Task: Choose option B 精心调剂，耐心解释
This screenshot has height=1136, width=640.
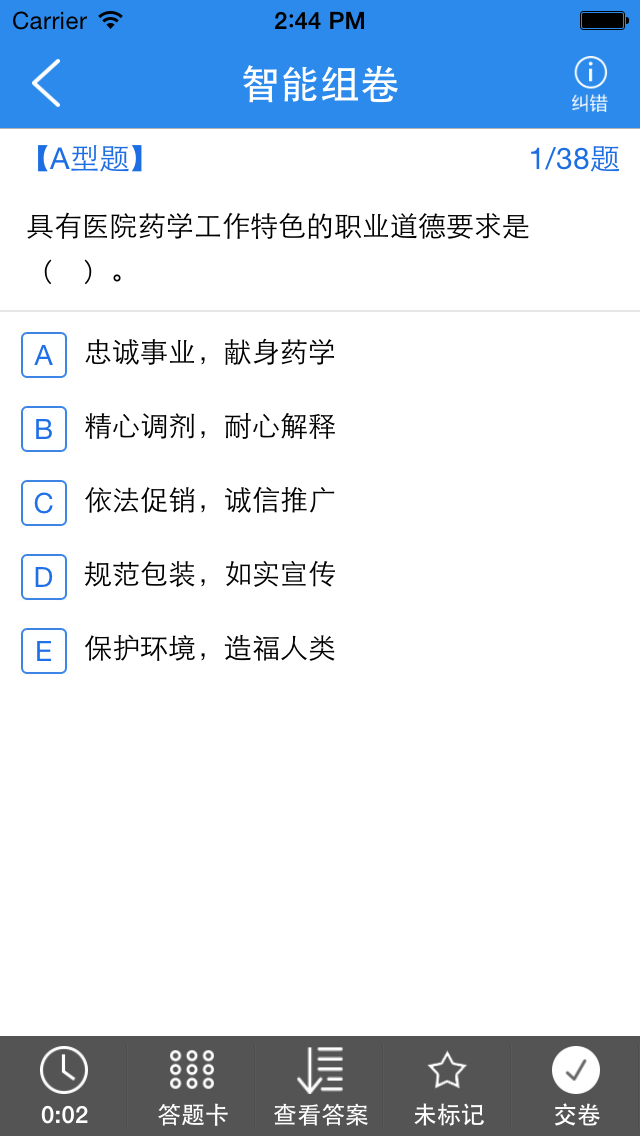Action: 178,428
